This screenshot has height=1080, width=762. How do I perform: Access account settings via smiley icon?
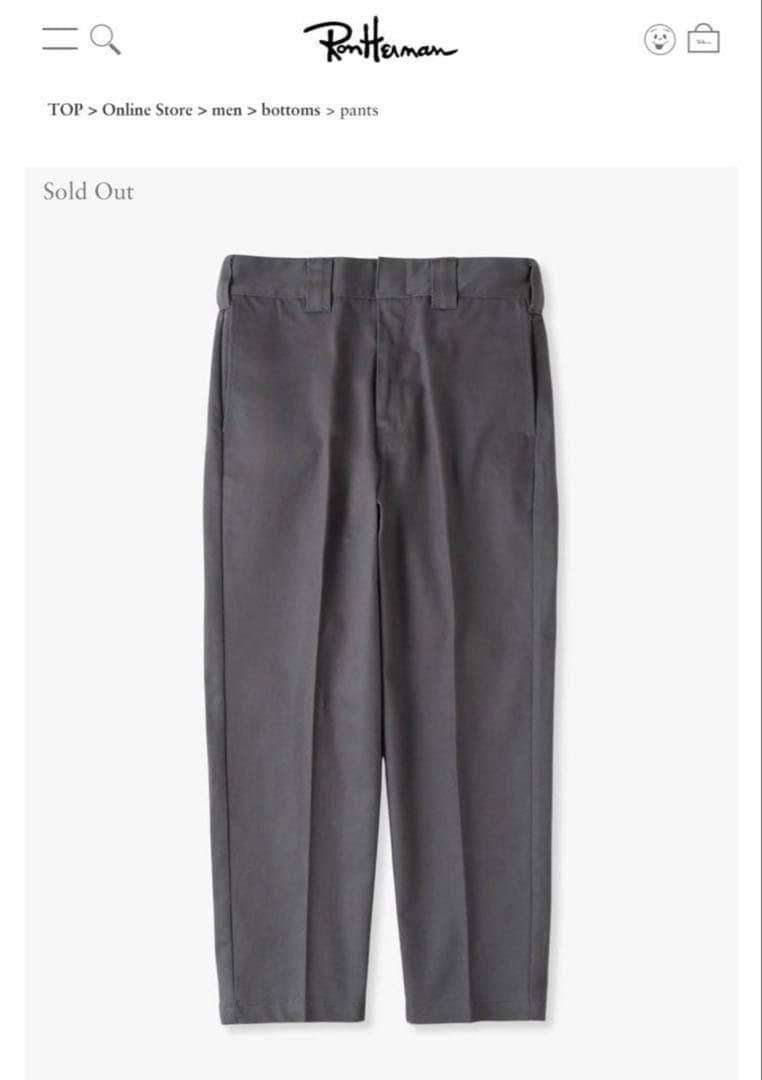(661, 38)
